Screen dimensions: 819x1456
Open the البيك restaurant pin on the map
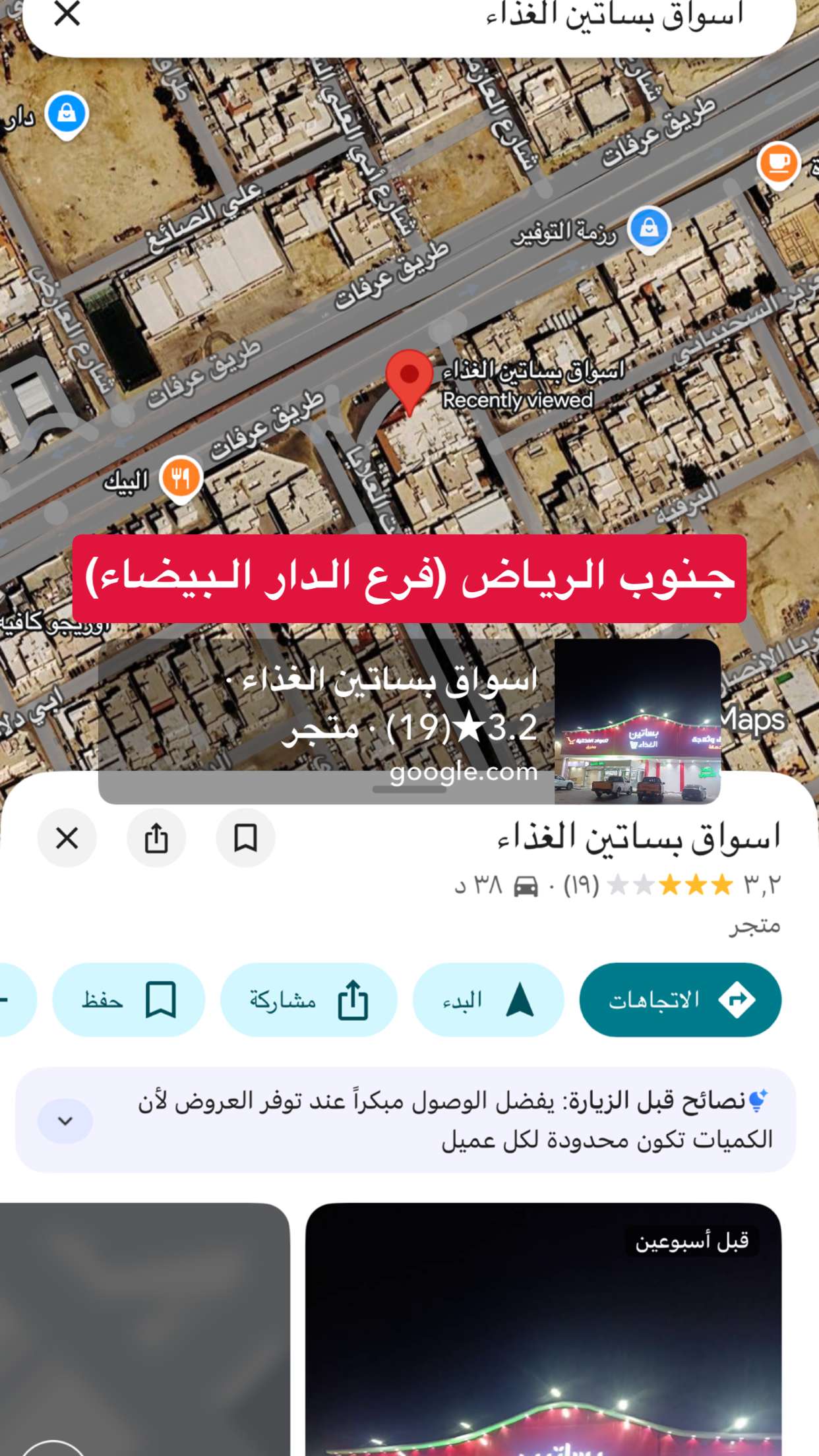(x=181, y=479)
